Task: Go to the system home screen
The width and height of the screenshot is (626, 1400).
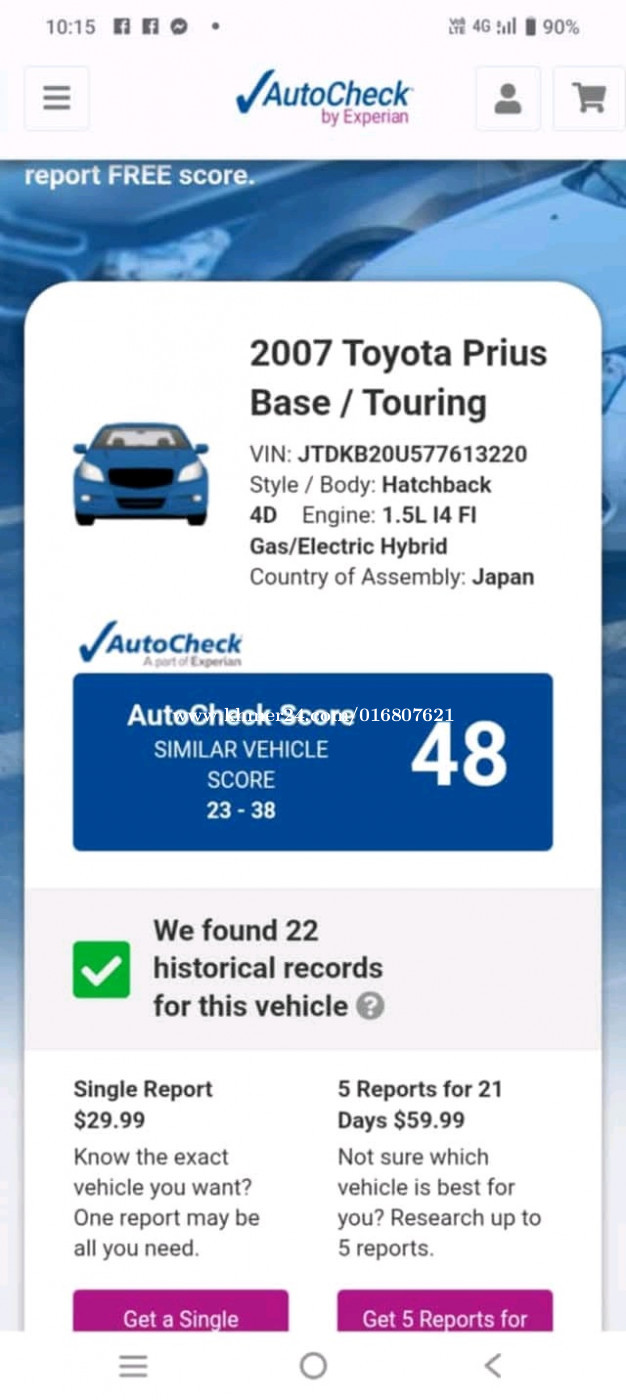Action: pyautogui.click(x=313, y=1366)
